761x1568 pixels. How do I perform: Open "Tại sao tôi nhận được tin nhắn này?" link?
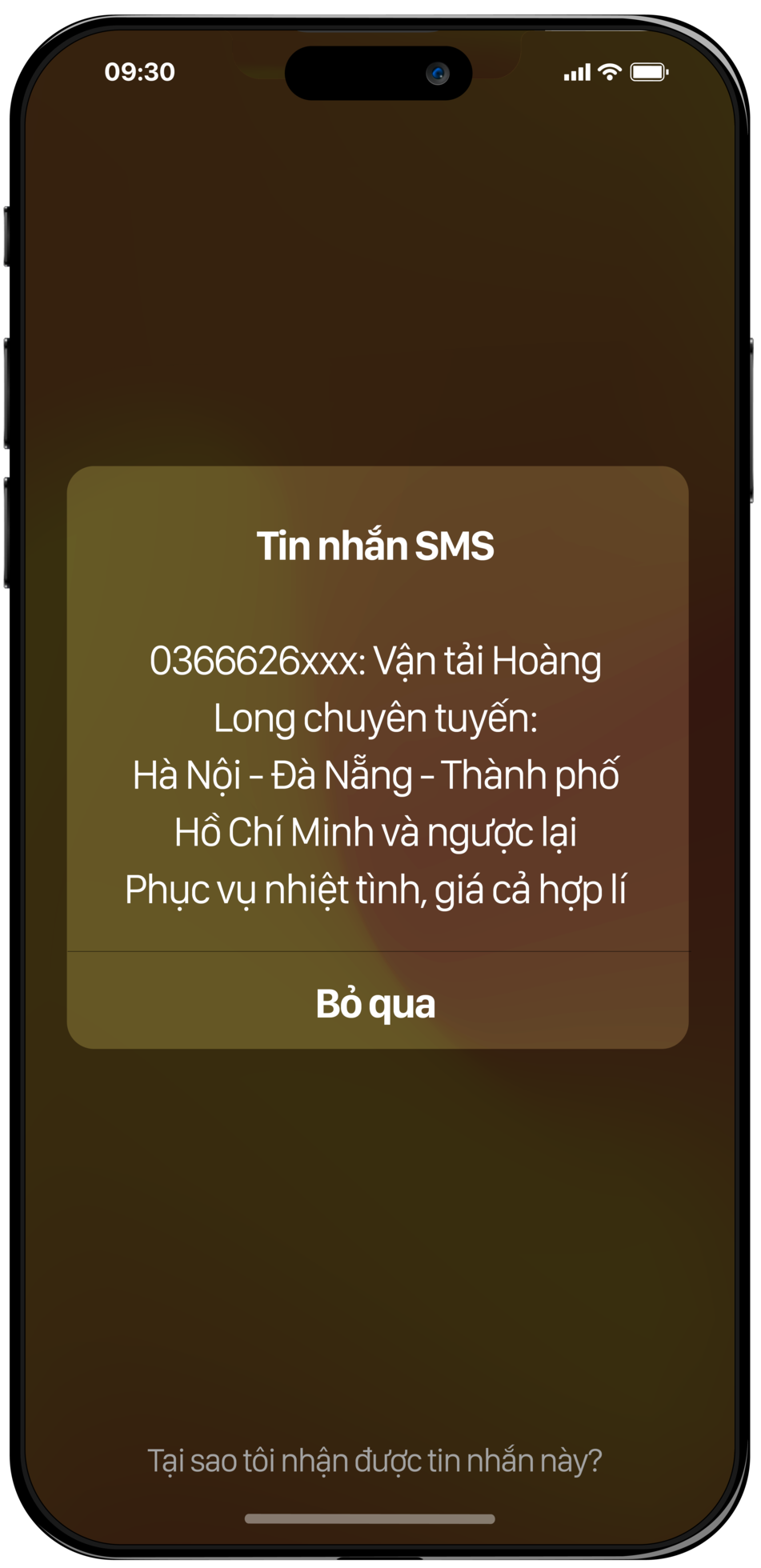pyautogui.click(x=374, y=1460)
